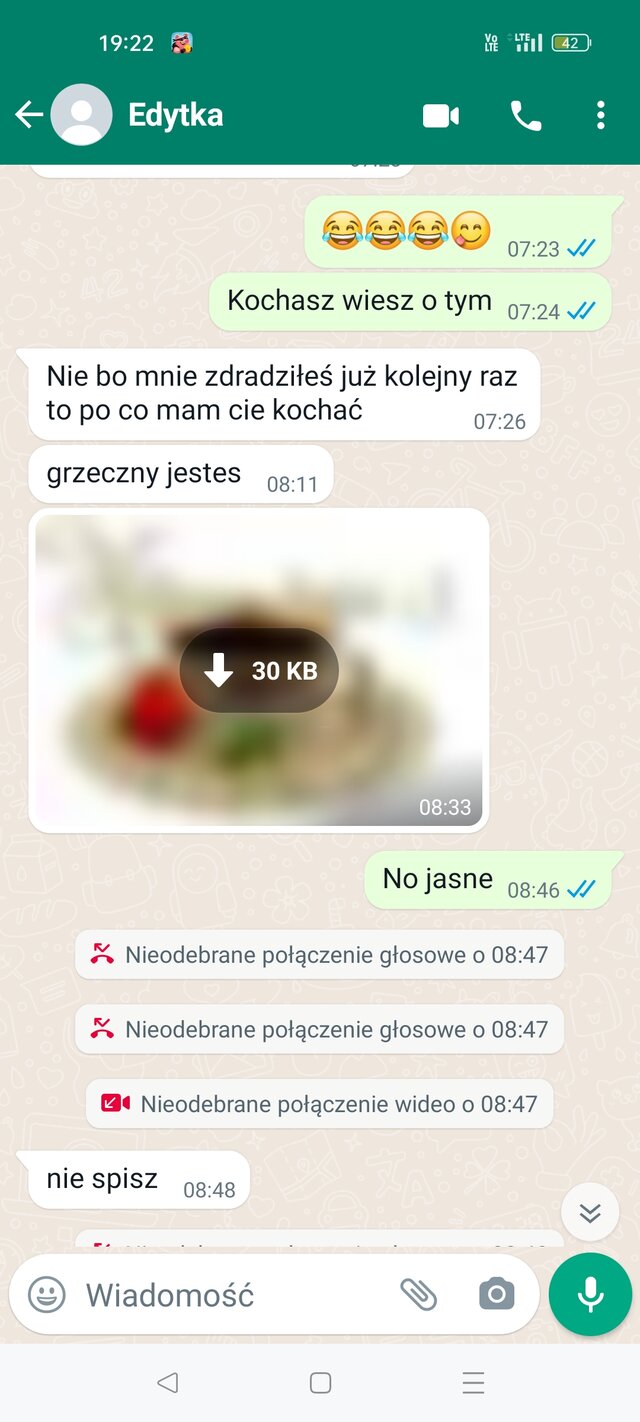Viewport: 640px width, 1422px height.
Task: Go back to the chat list
Action: [28, 115]
